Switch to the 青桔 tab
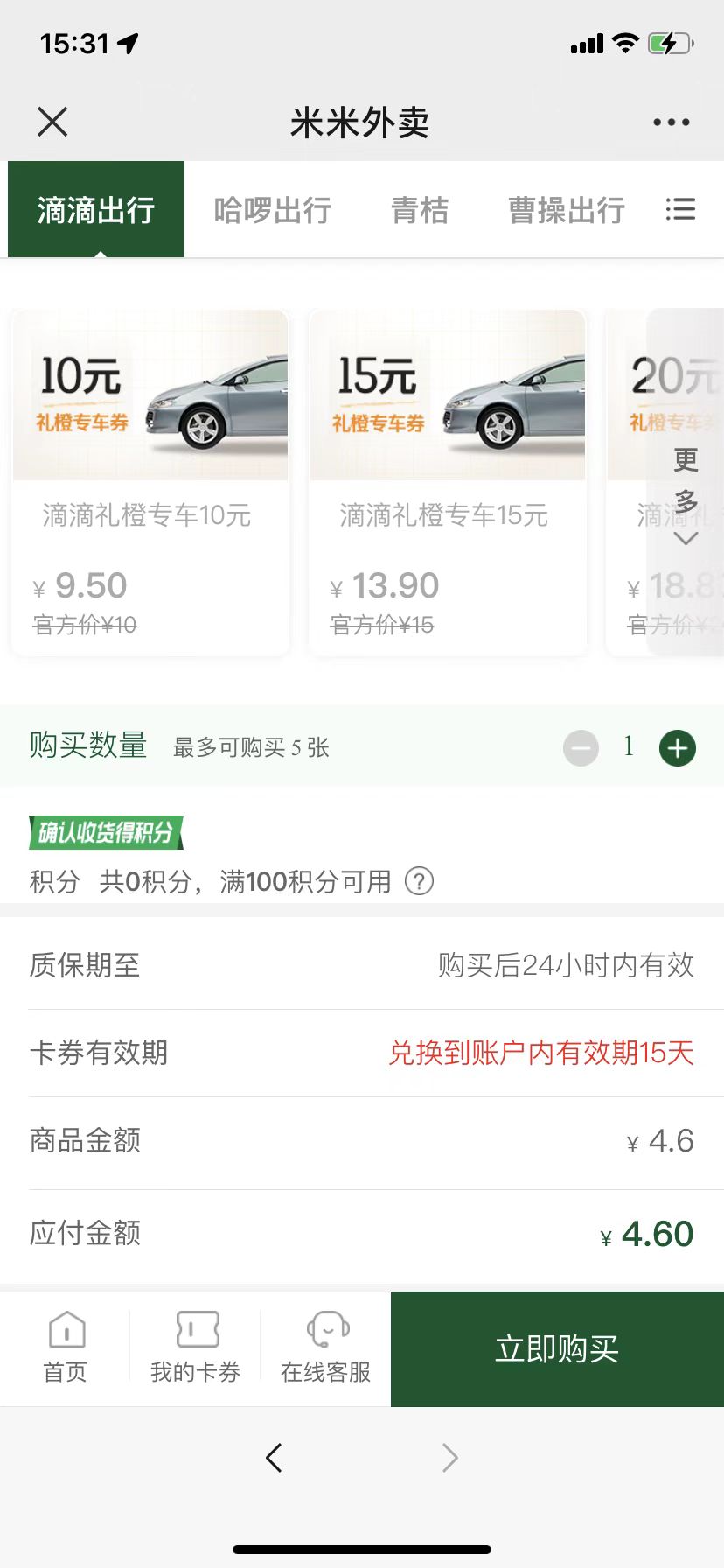This screenshot has width=724, height=1568. tap(420, 210)
